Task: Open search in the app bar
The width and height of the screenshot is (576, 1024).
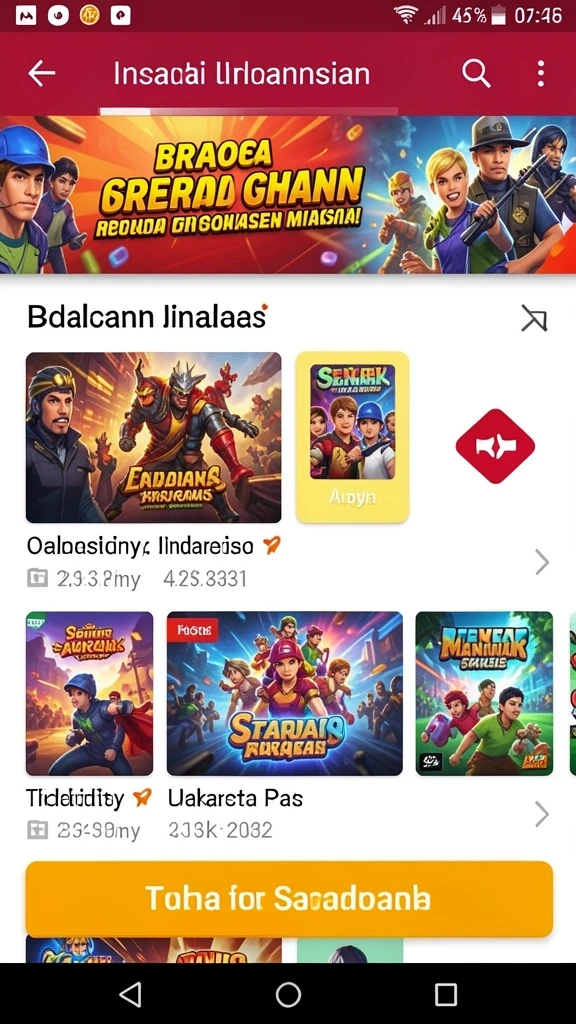Action: pos(476,74)
